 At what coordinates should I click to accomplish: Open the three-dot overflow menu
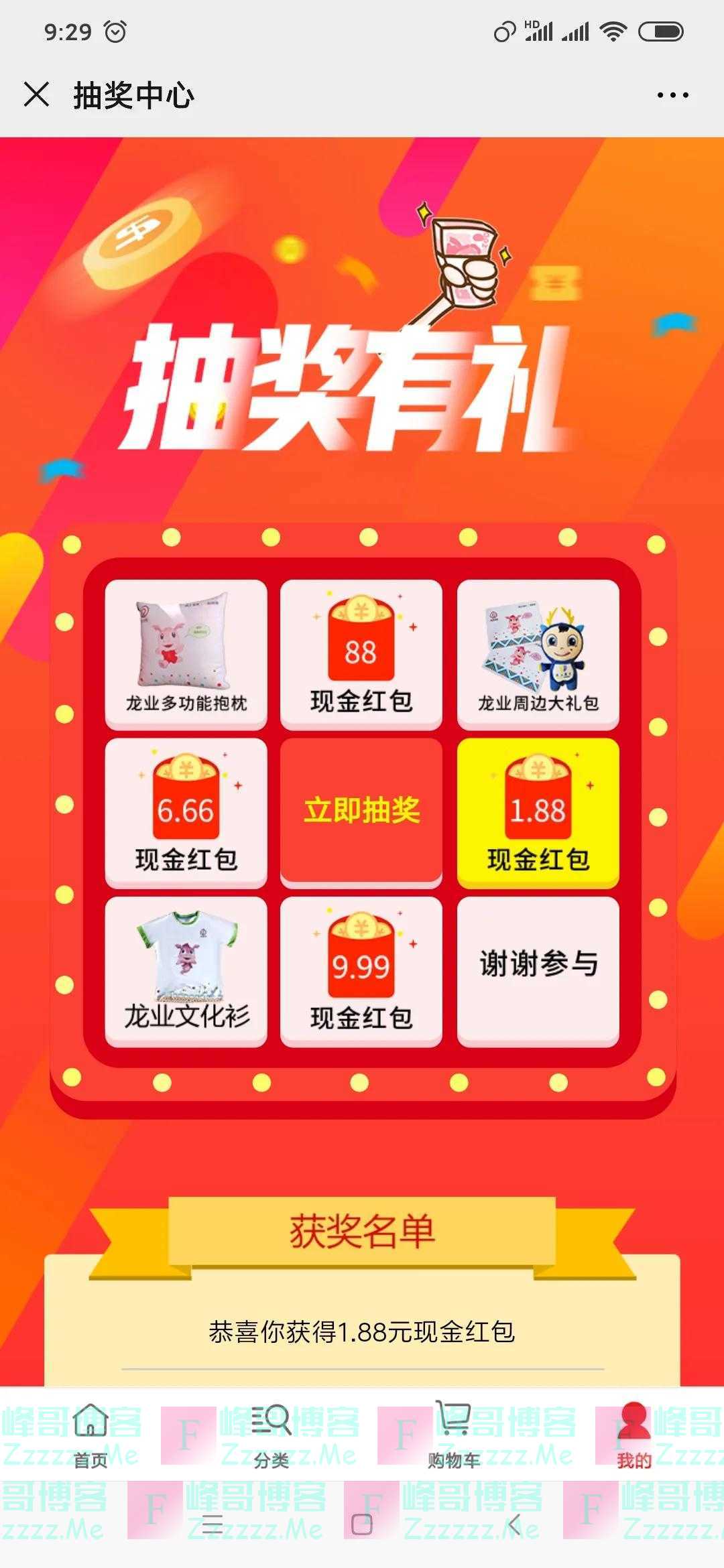click(x=672, y=95)
